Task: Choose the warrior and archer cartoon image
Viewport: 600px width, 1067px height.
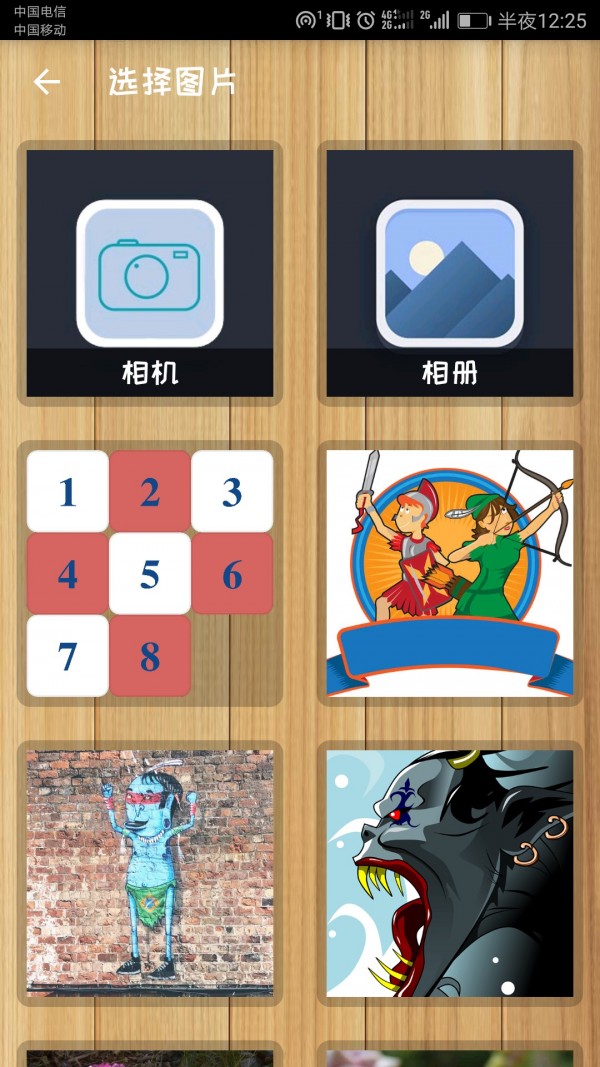Action: 450,573
